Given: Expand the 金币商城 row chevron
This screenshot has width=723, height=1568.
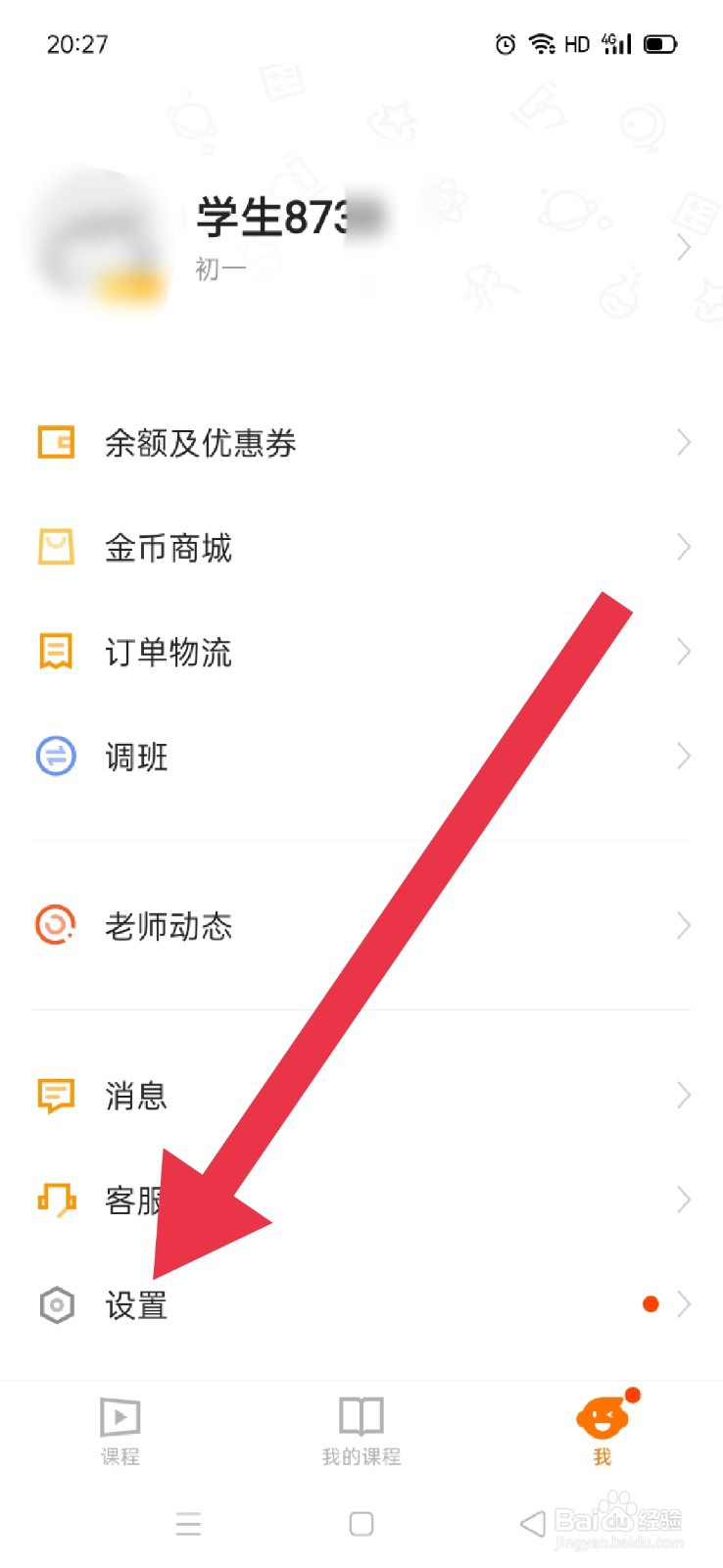Looking at the screenshot, I should tap(683, 548).
